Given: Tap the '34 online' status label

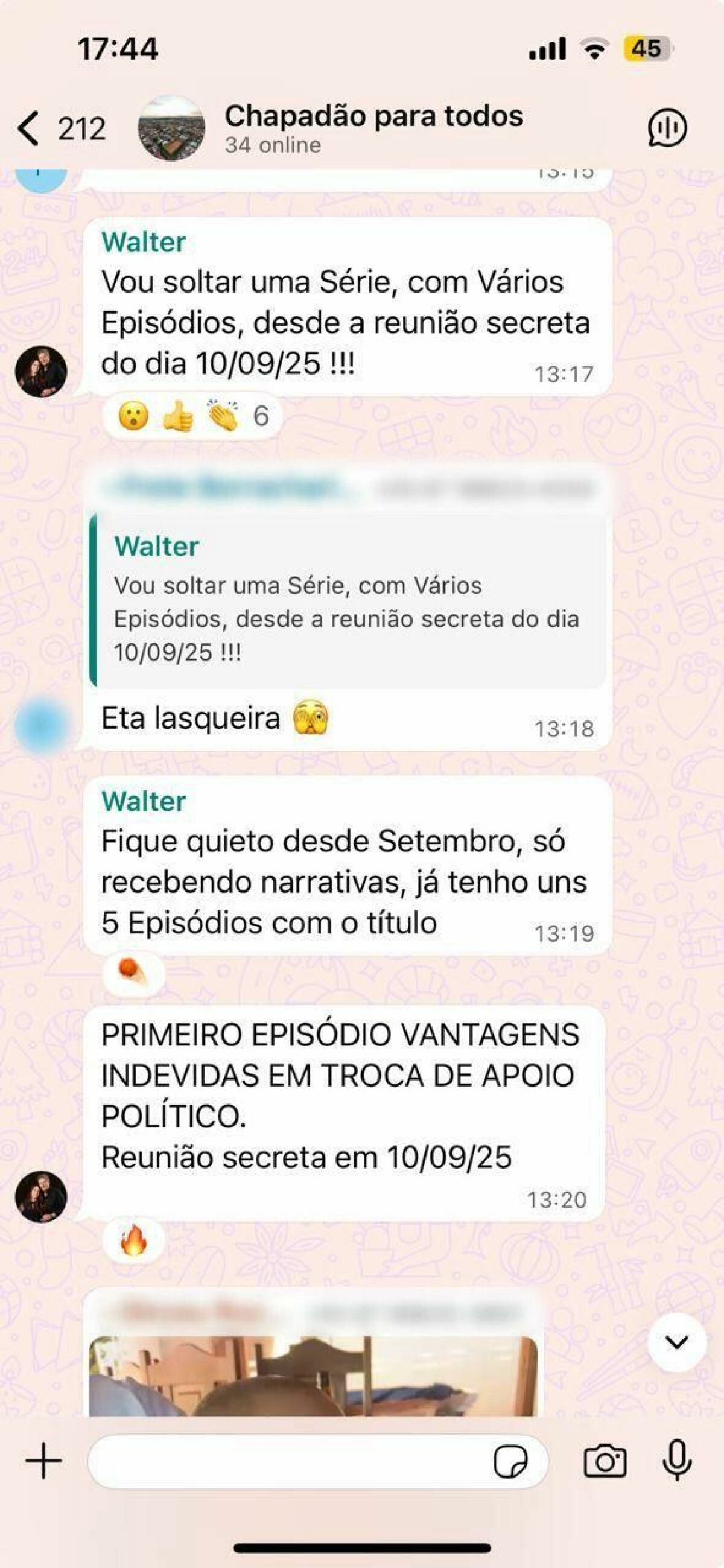Looking at the screenshot, I should (x=271, y=145).
